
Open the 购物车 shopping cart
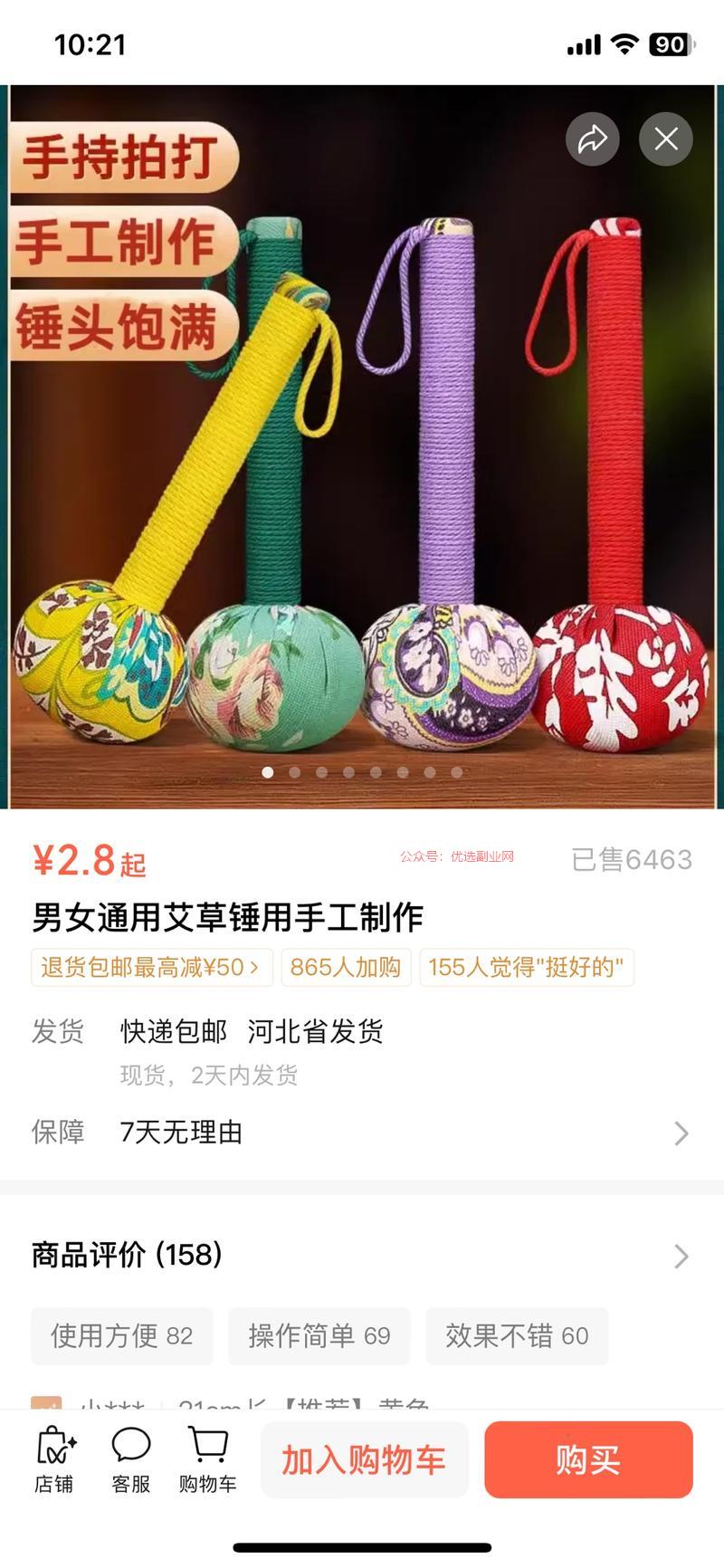click(x=207, y=1459)
